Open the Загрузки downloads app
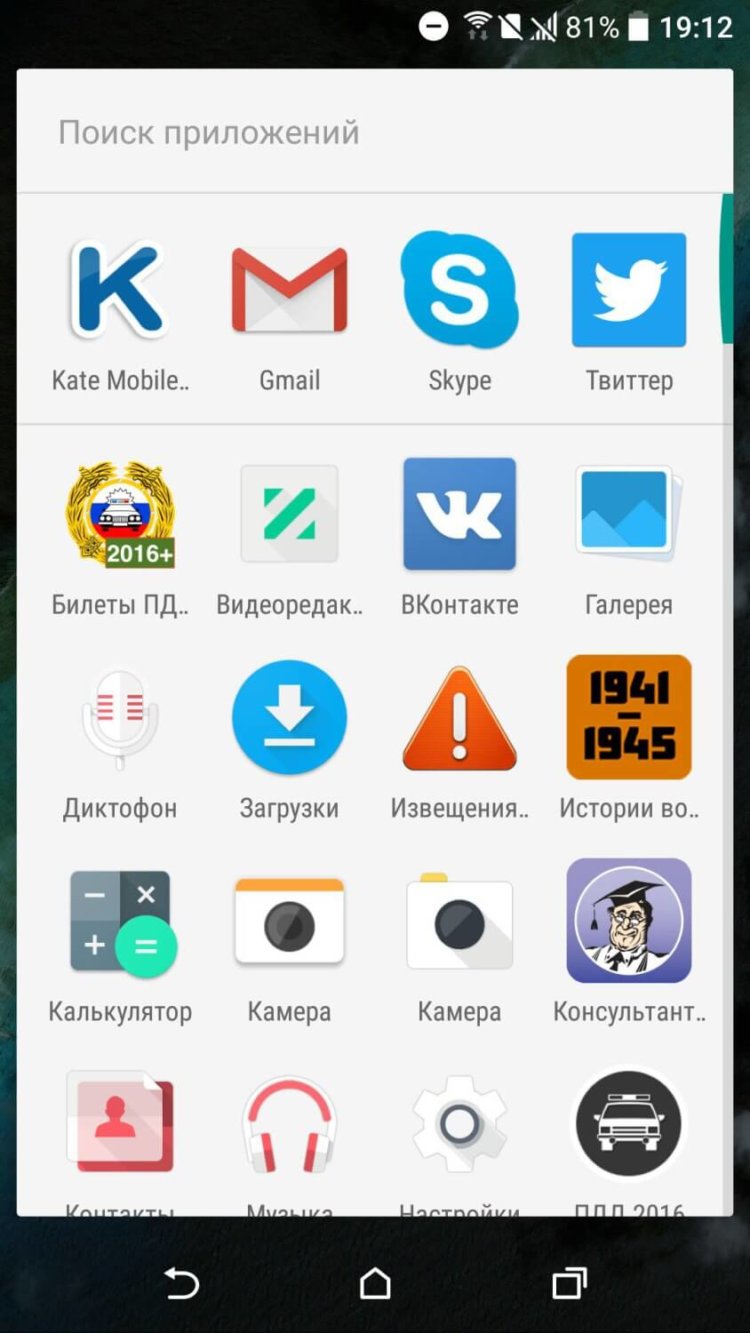Screen dimensions: 750x1333 click(x=289, y=718)
